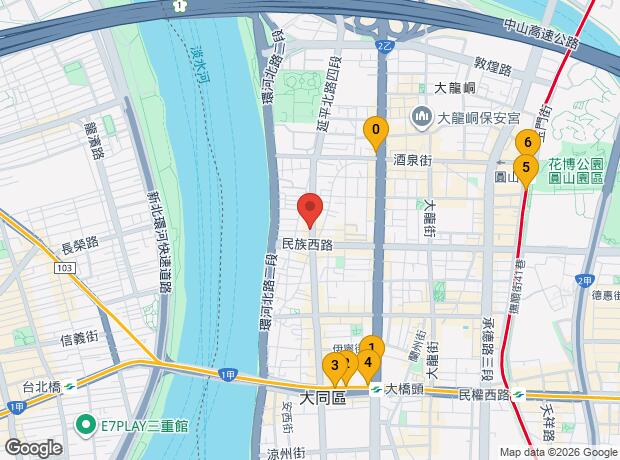Open the 大龍峒保安宮 place icon

(x=422, y=118)
